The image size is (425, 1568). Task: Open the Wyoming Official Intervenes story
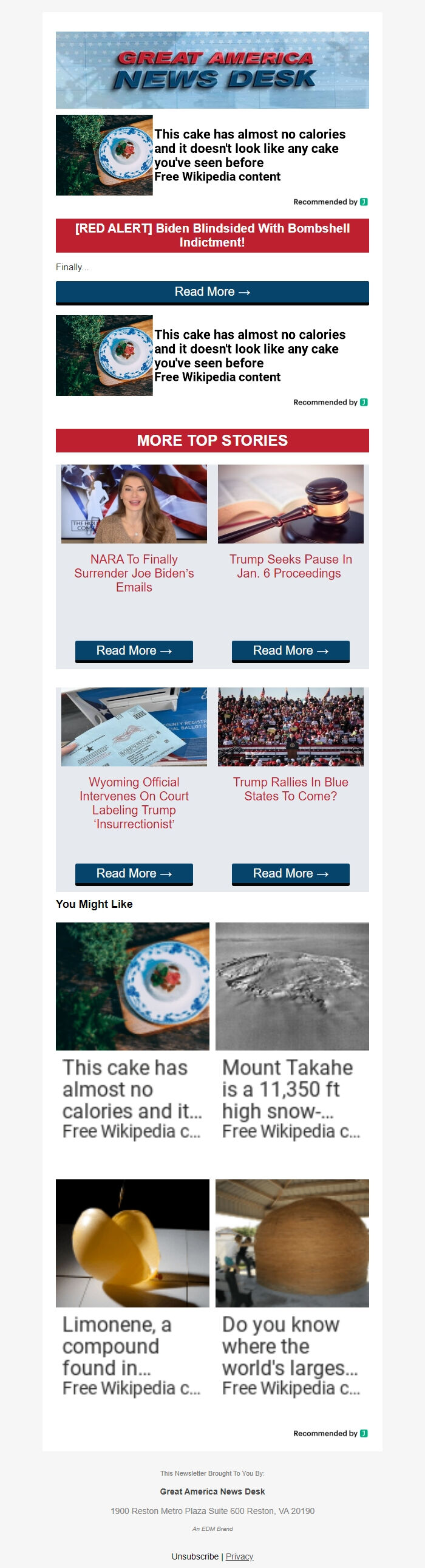click(134, 802)
